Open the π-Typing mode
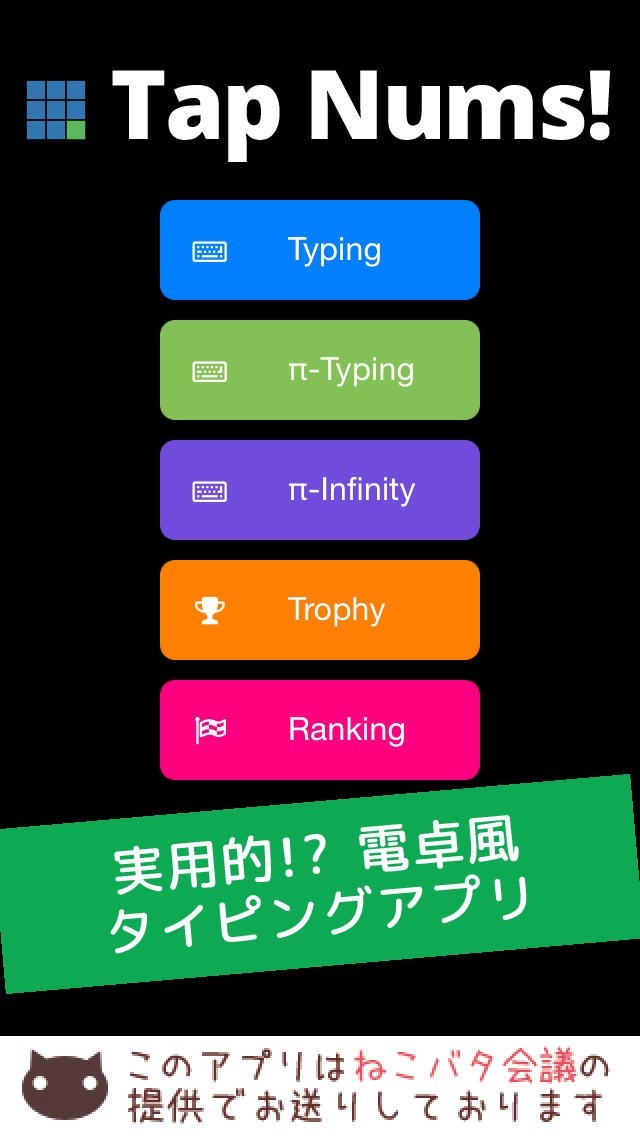 [320, 370]
